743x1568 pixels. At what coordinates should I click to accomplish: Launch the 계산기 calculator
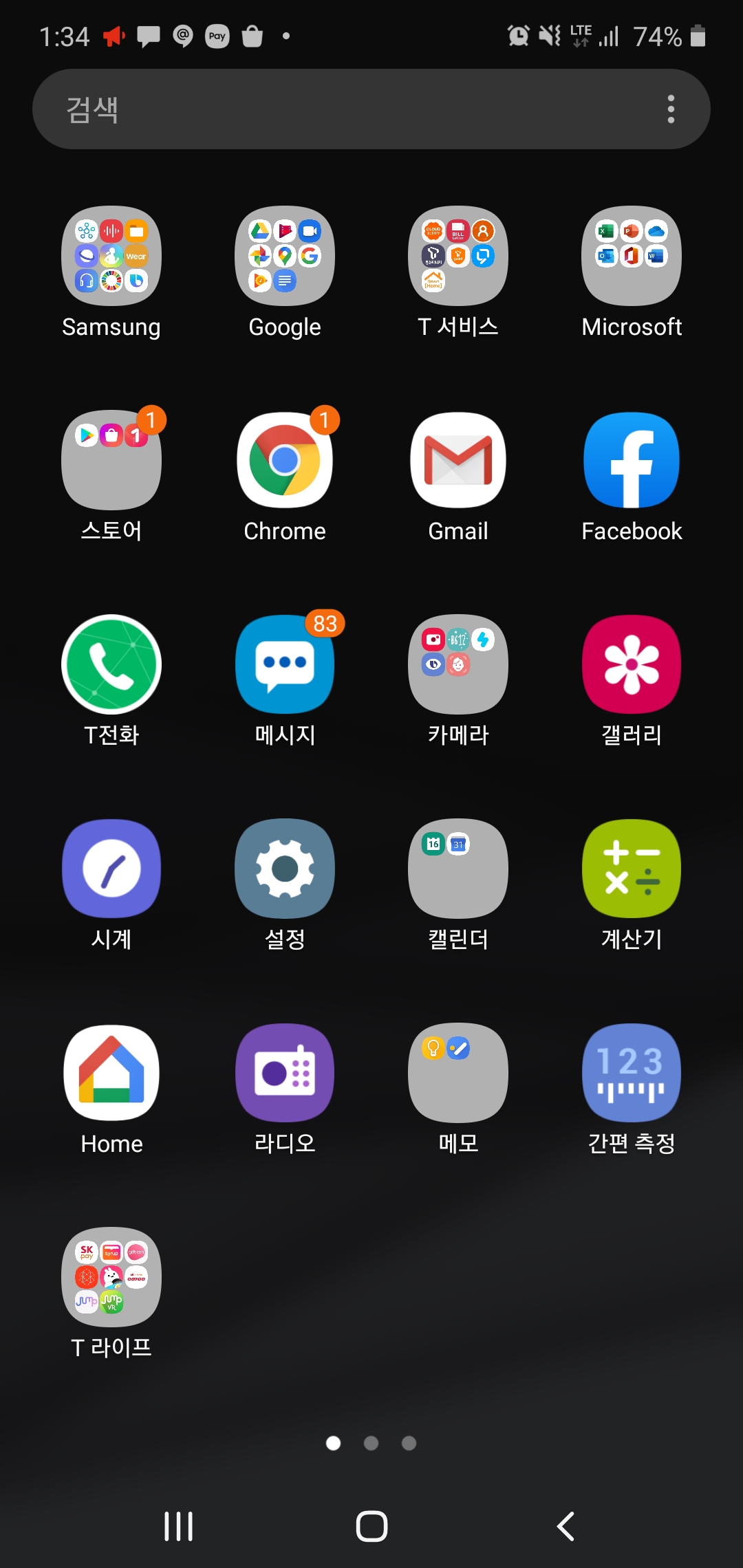[x=632, y=869]
